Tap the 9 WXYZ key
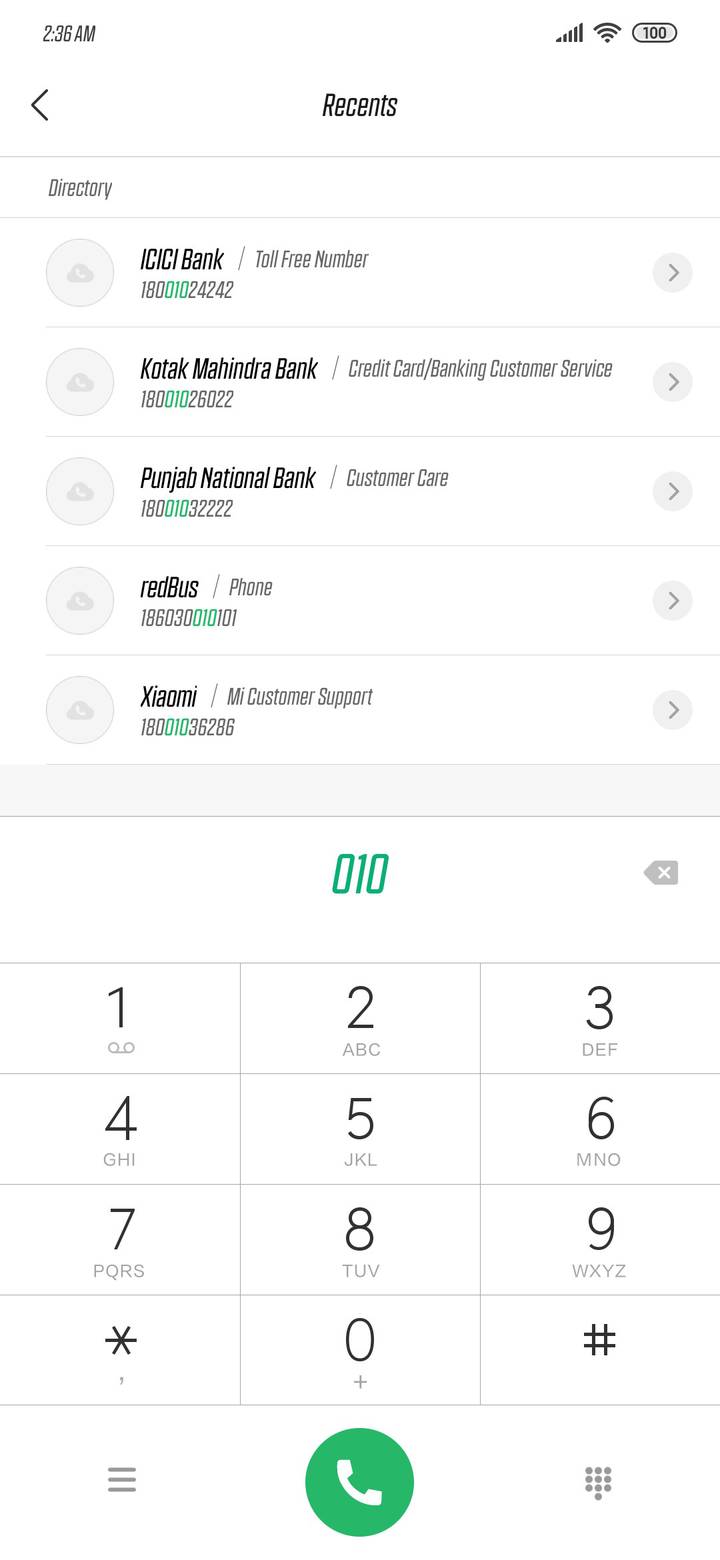Image resolution: width=720 pixels, height=1560 pixels. [600, 1240]
